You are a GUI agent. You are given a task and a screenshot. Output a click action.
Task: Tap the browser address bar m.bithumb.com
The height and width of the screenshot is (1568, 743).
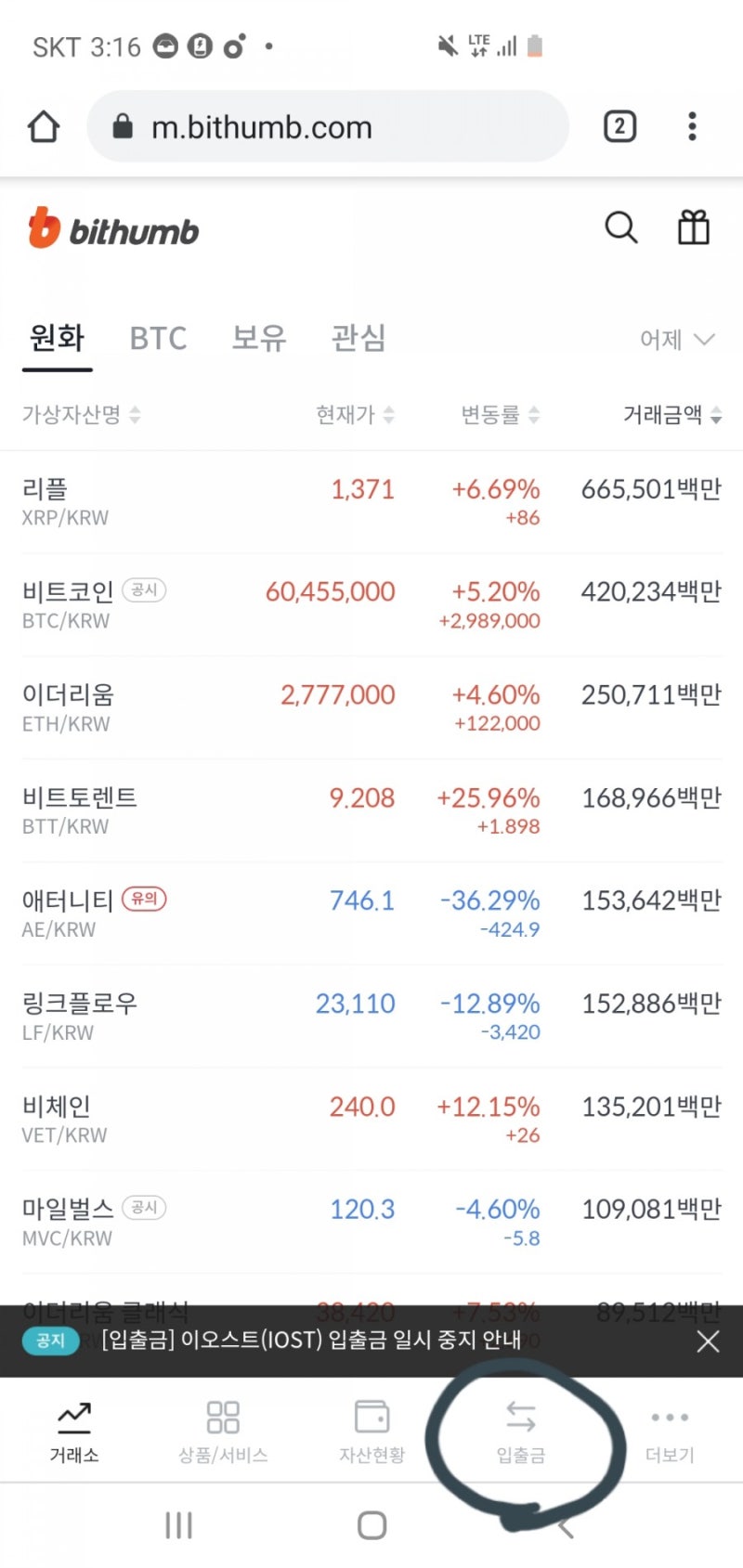tap(328, 126)
